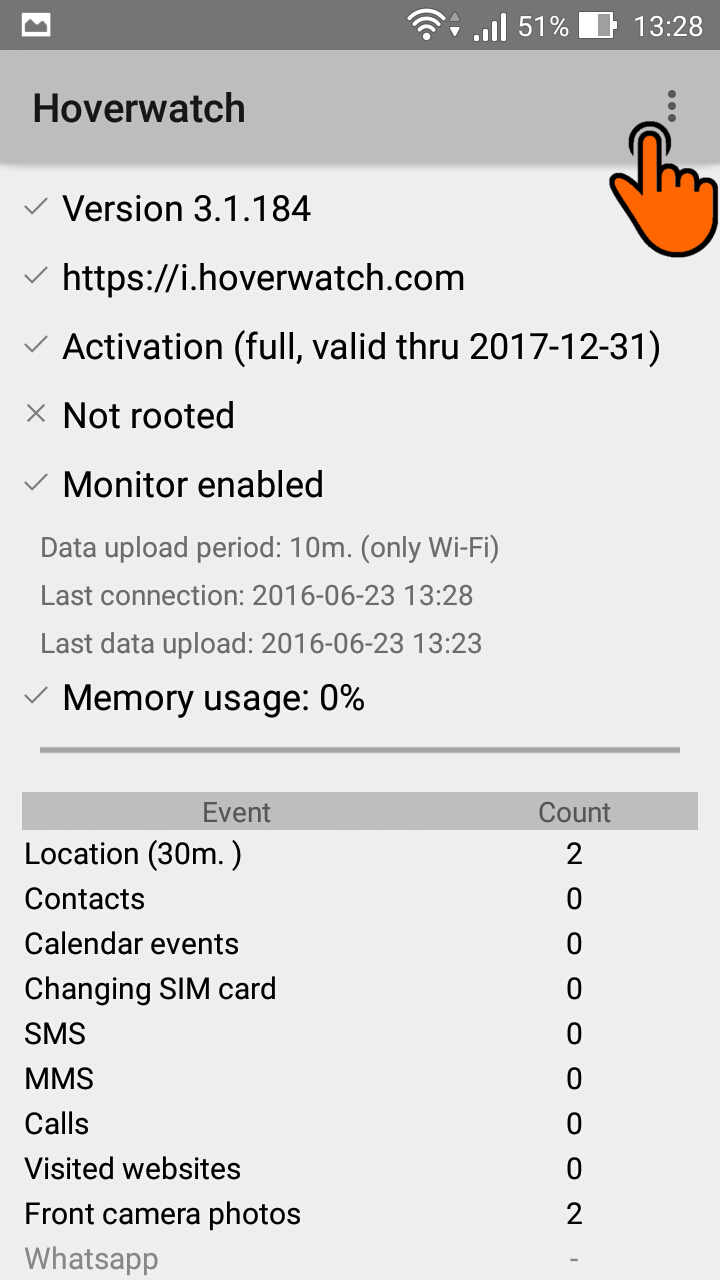Open the overflow menu in Hoverwatch
The width and height of the screenshot is (720, 1280).
point(672,106)
